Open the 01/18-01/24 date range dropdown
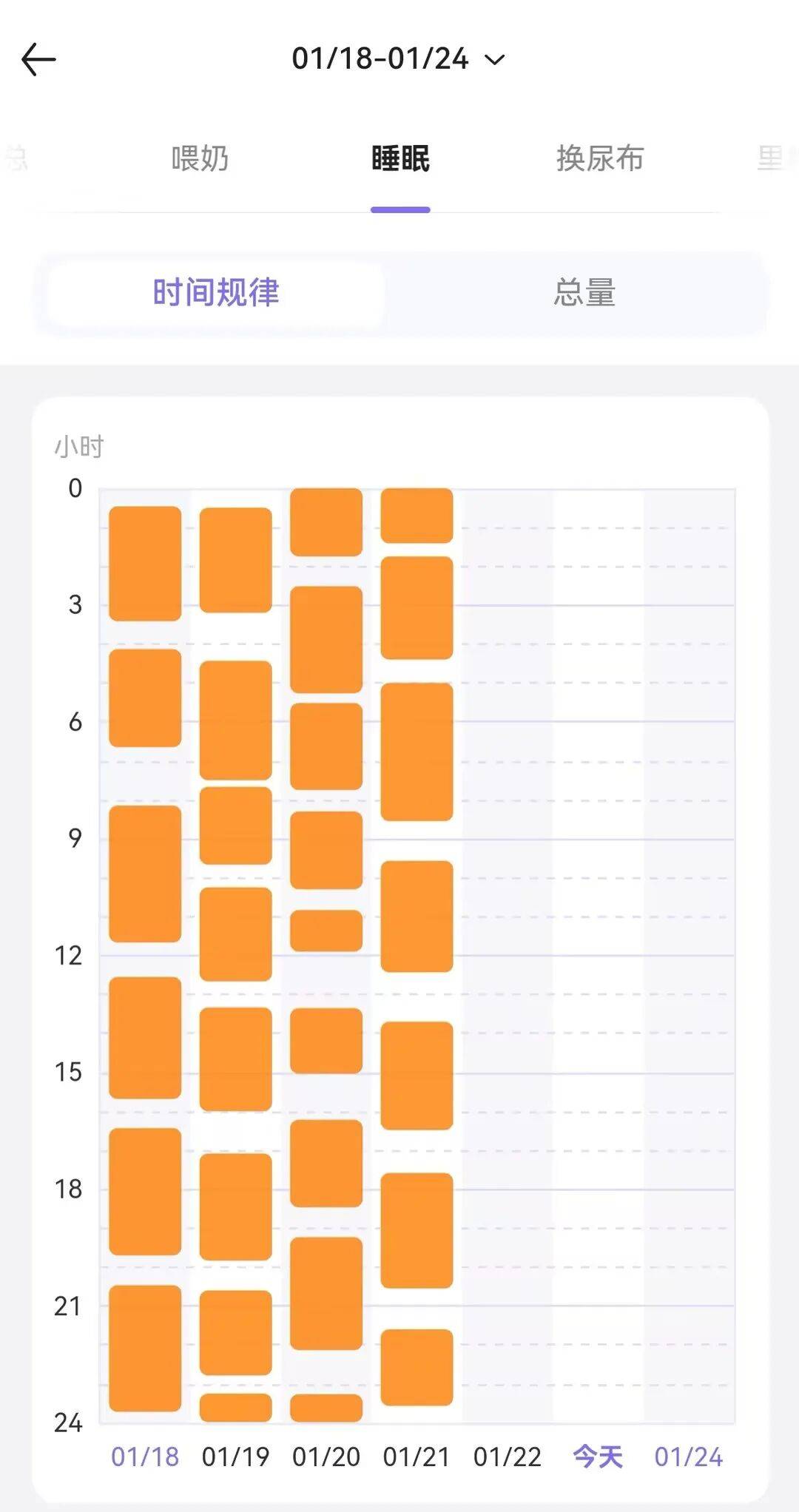This screenshot has width=799, height=1512. pos(398,59)
